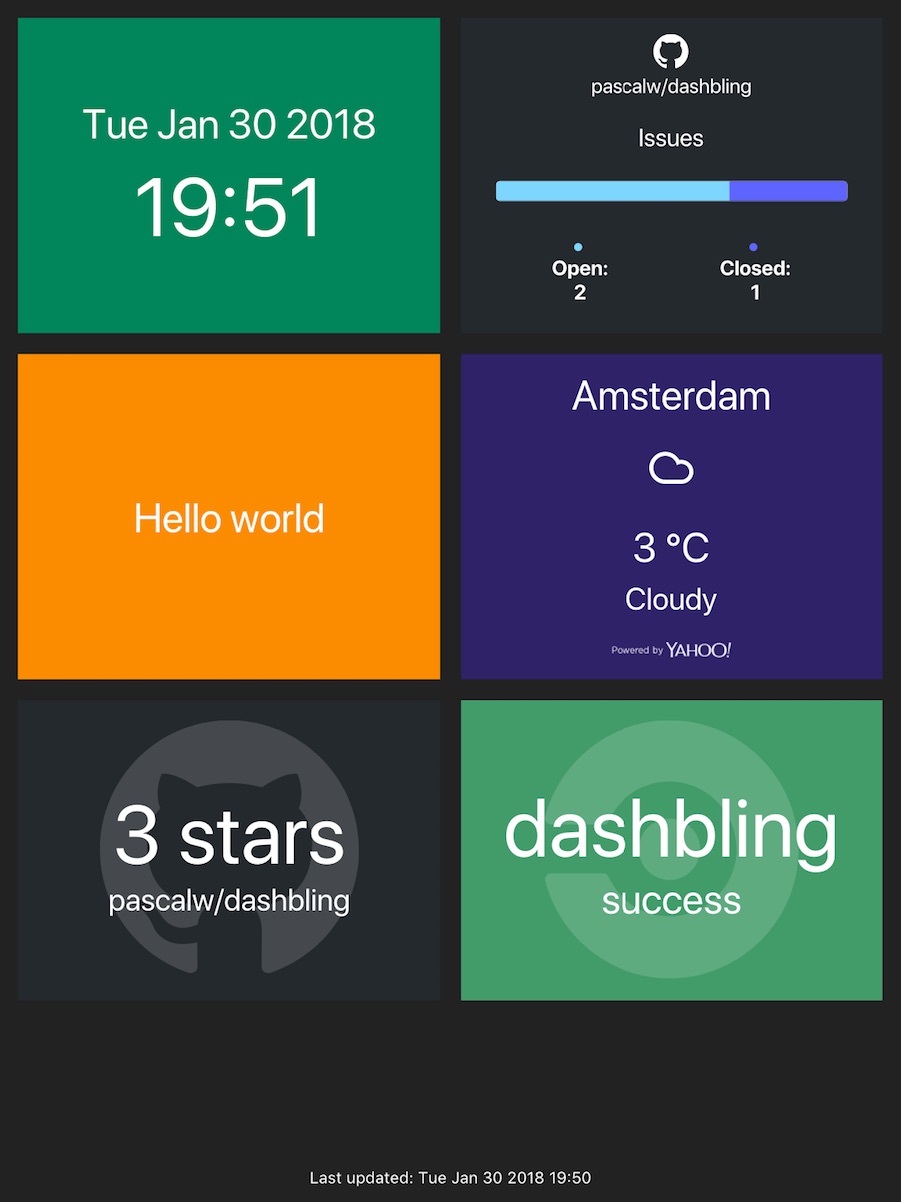Open the 3 stars GitHub tile
901x1202 pixels.
coord(229,850)
